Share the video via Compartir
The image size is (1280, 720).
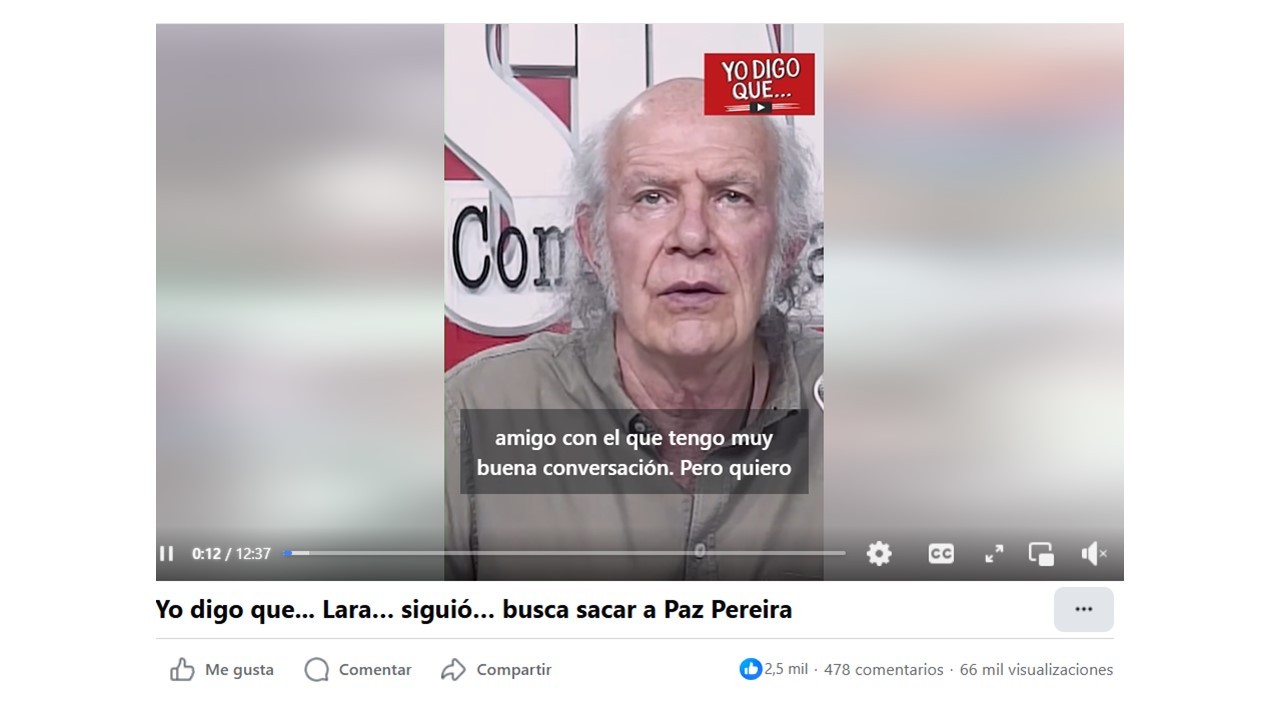click(x=496, y=670)
